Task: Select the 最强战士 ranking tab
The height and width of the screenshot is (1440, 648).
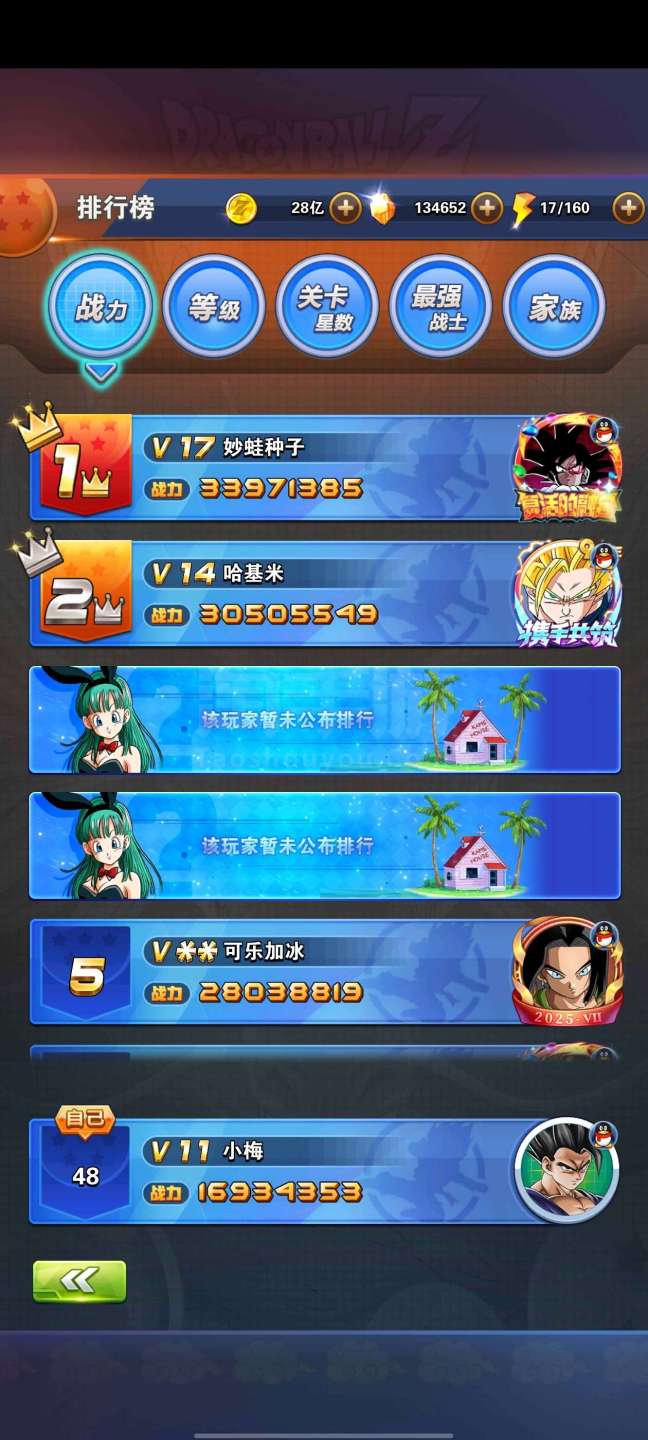Action: click(440, 307)
